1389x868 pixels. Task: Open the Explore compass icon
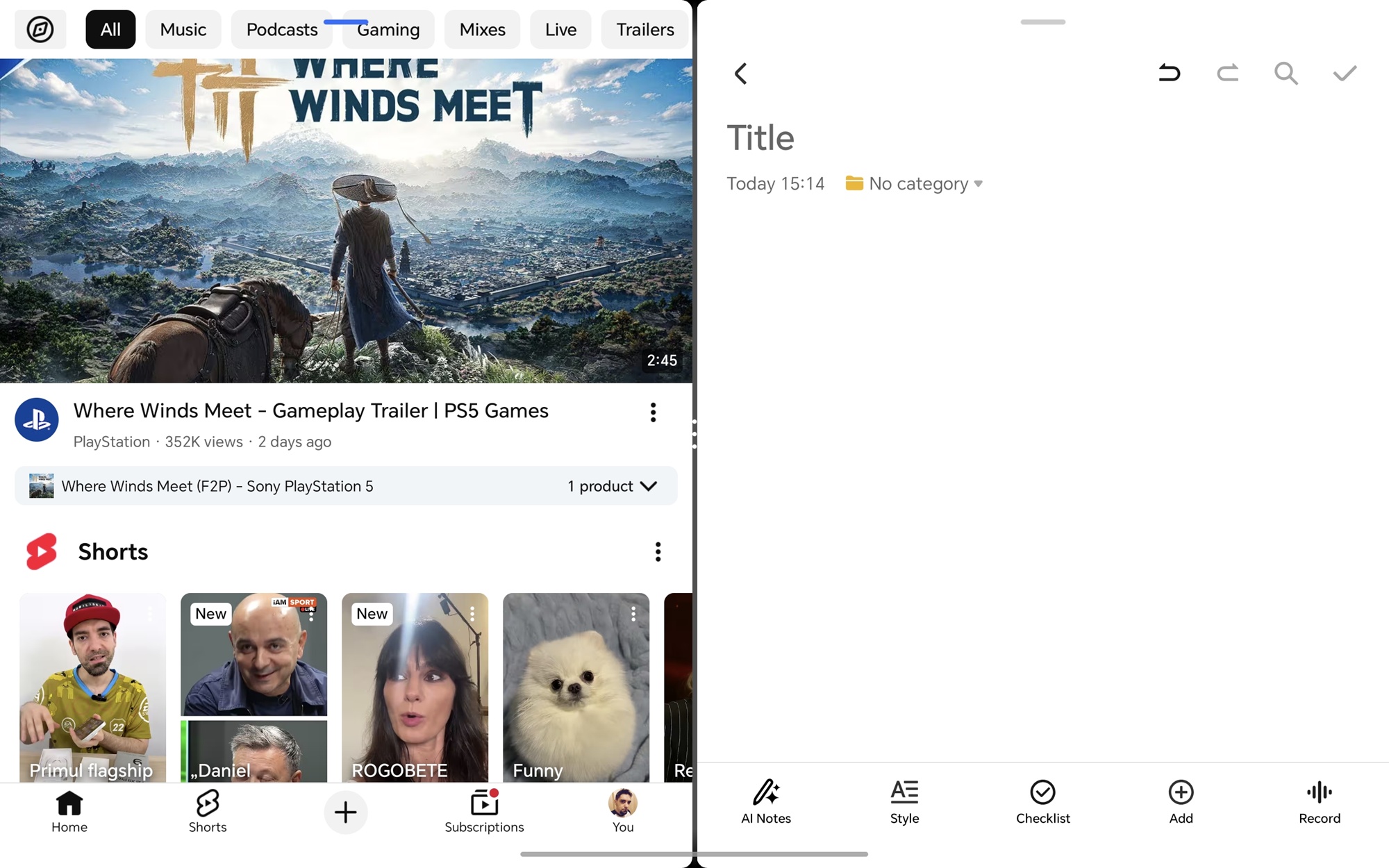pyautogui.click(x=40, y=29)
